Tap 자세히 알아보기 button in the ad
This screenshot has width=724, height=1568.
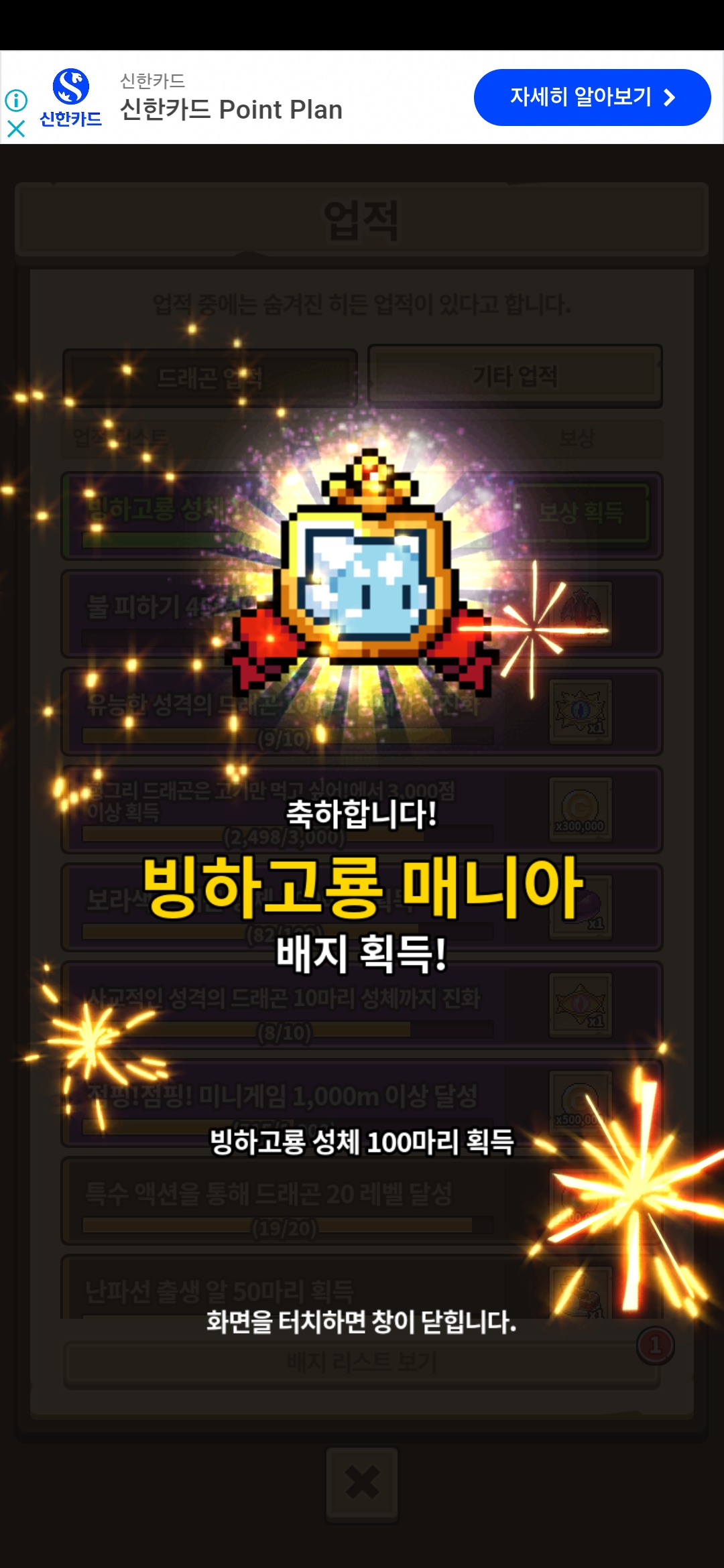point(592,97)
